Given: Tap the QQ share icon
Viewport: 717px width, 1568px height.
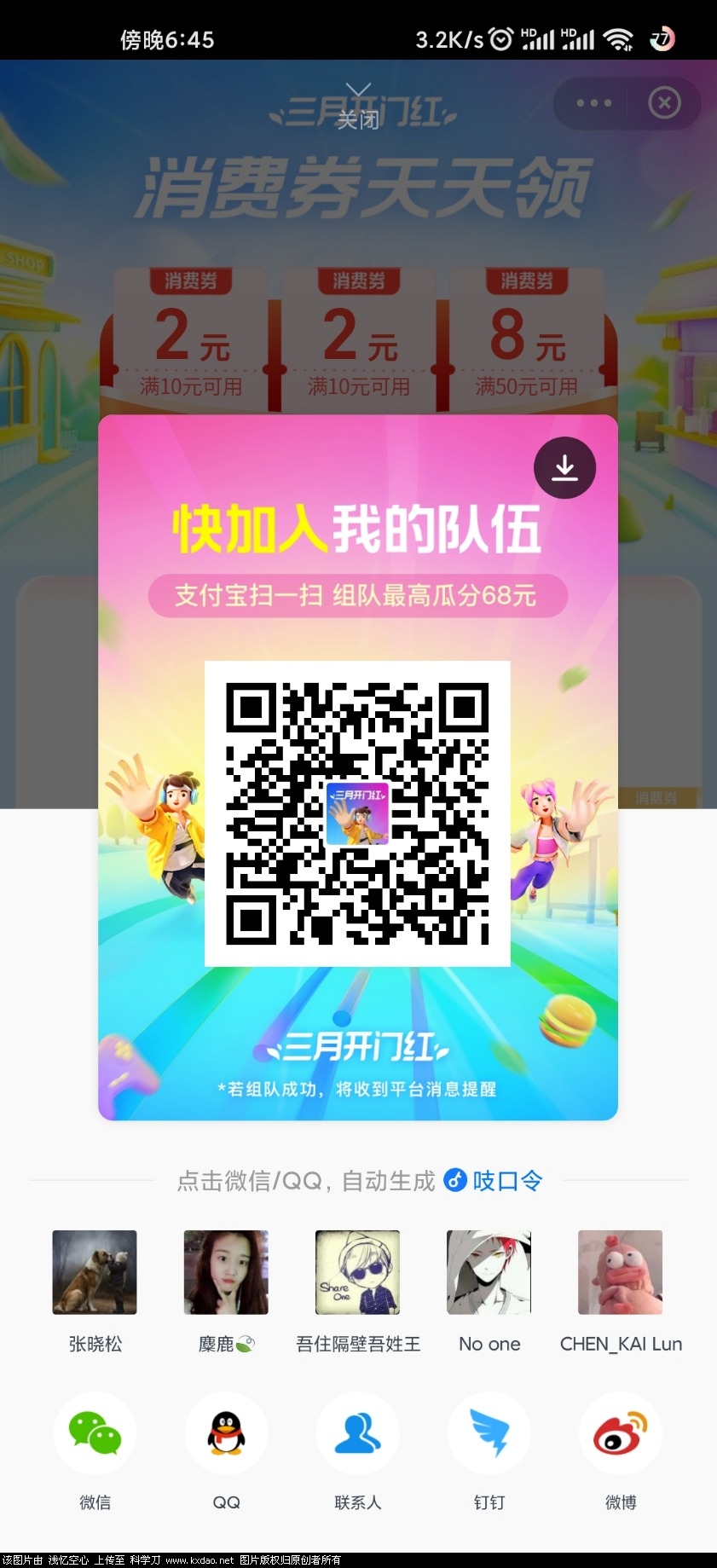Looking at the screenshot, I should point(226,1434).
